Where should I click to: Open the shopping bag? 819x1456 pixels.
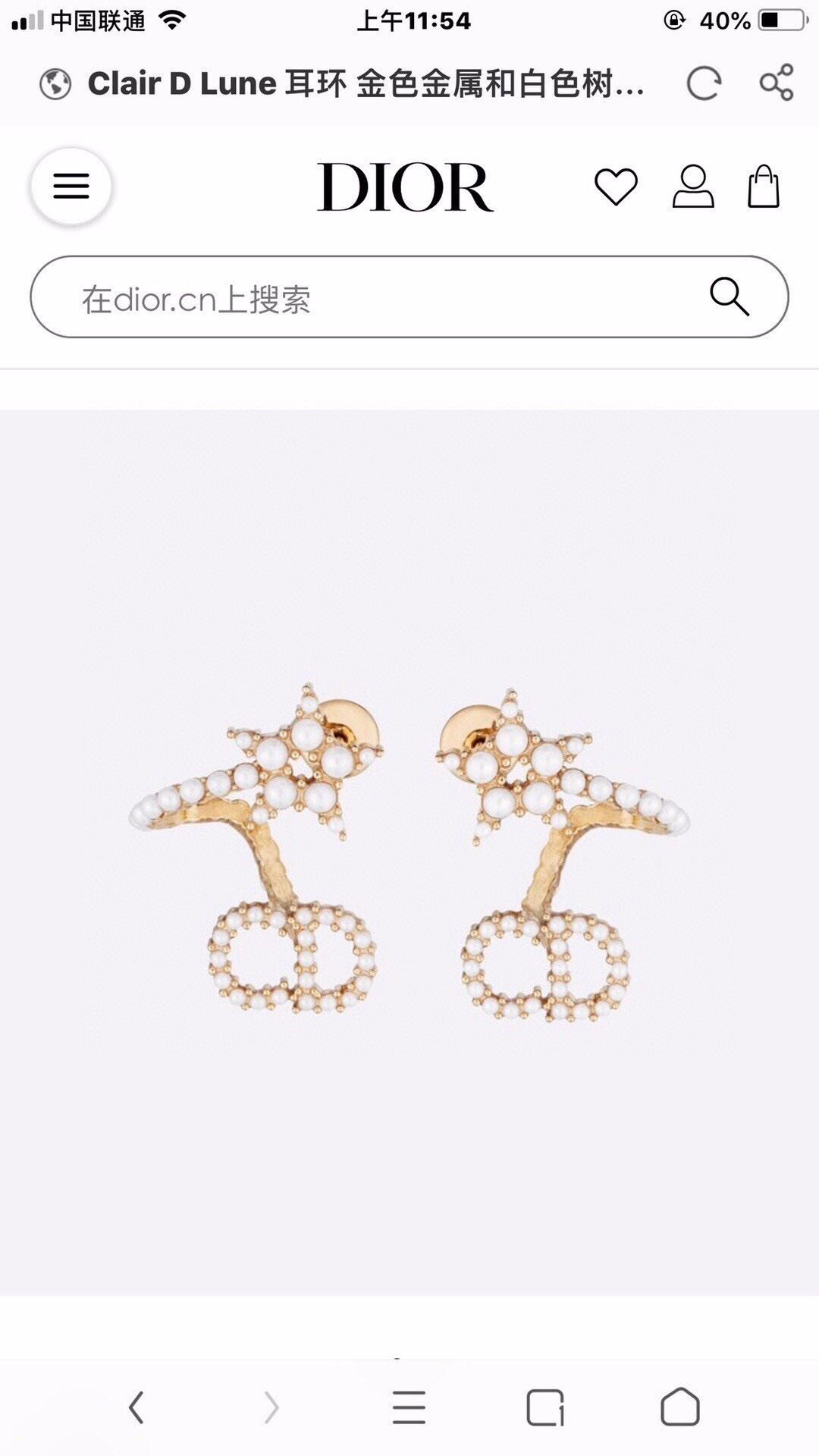(763, 187)
